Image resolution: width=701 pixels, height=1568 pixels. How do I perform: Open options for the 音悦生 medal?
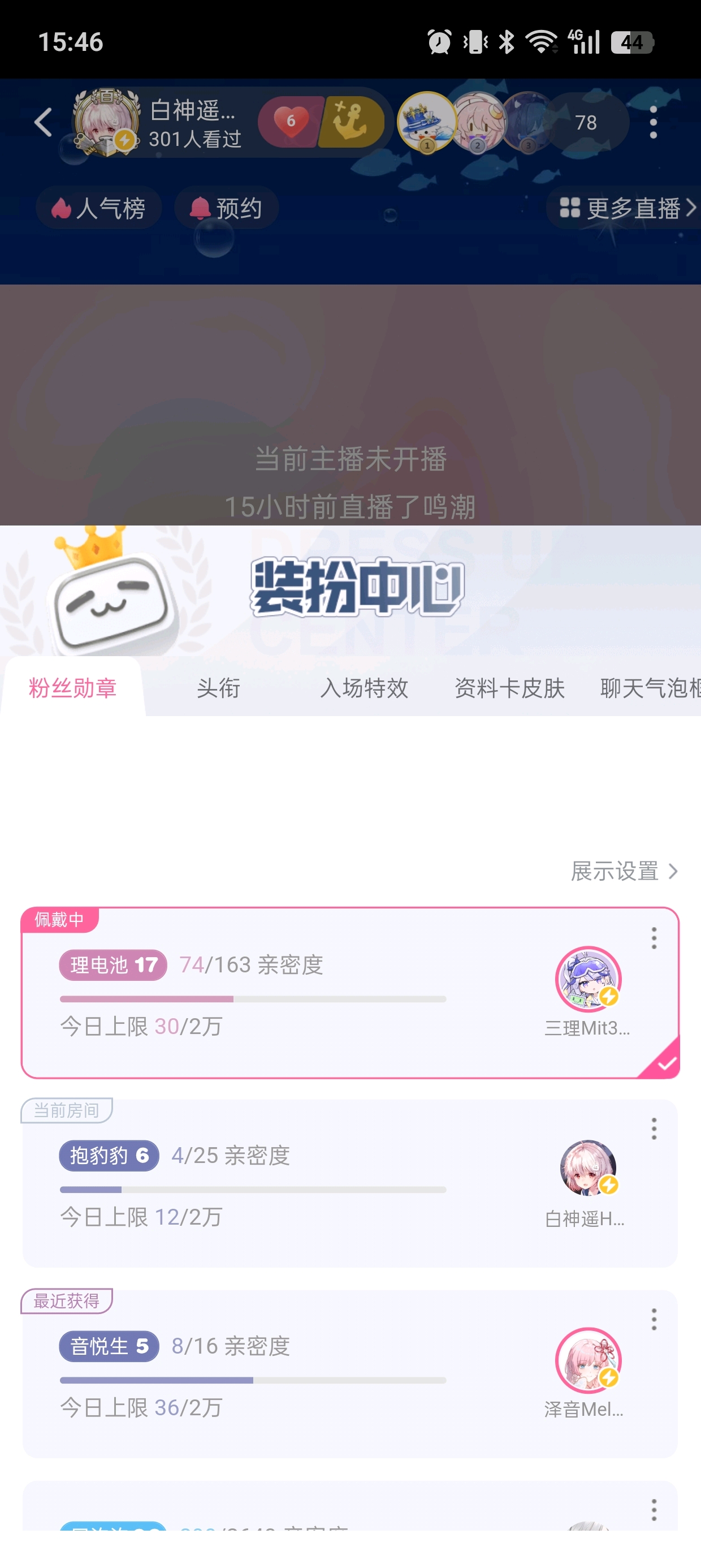[654, 1319]
